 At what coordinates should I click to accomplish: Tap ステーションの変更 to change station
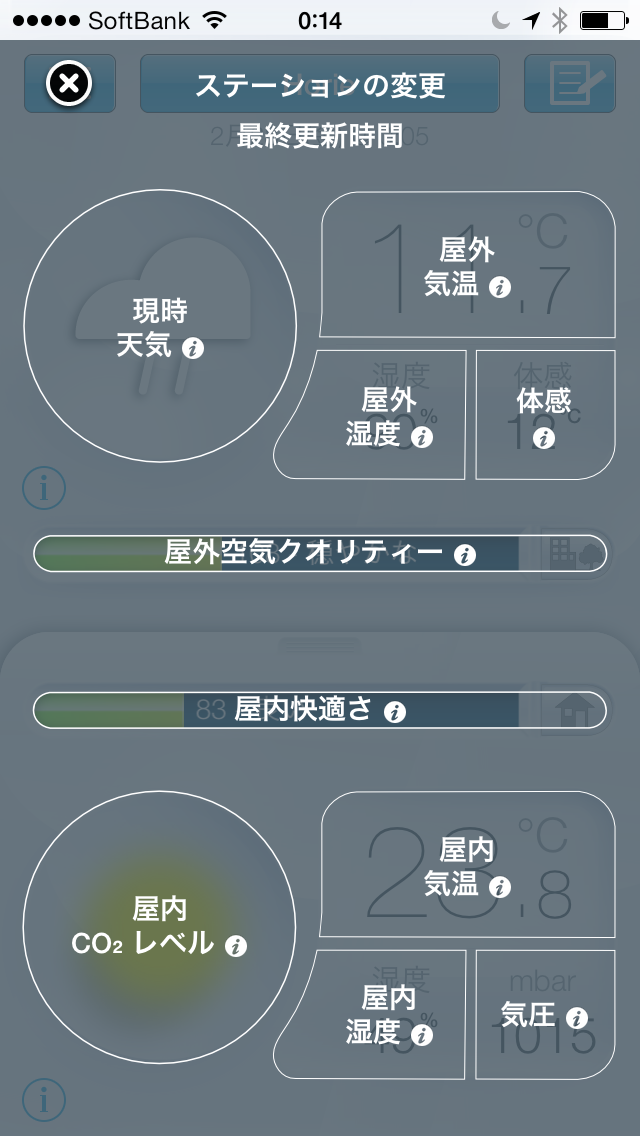pos(319,84)
